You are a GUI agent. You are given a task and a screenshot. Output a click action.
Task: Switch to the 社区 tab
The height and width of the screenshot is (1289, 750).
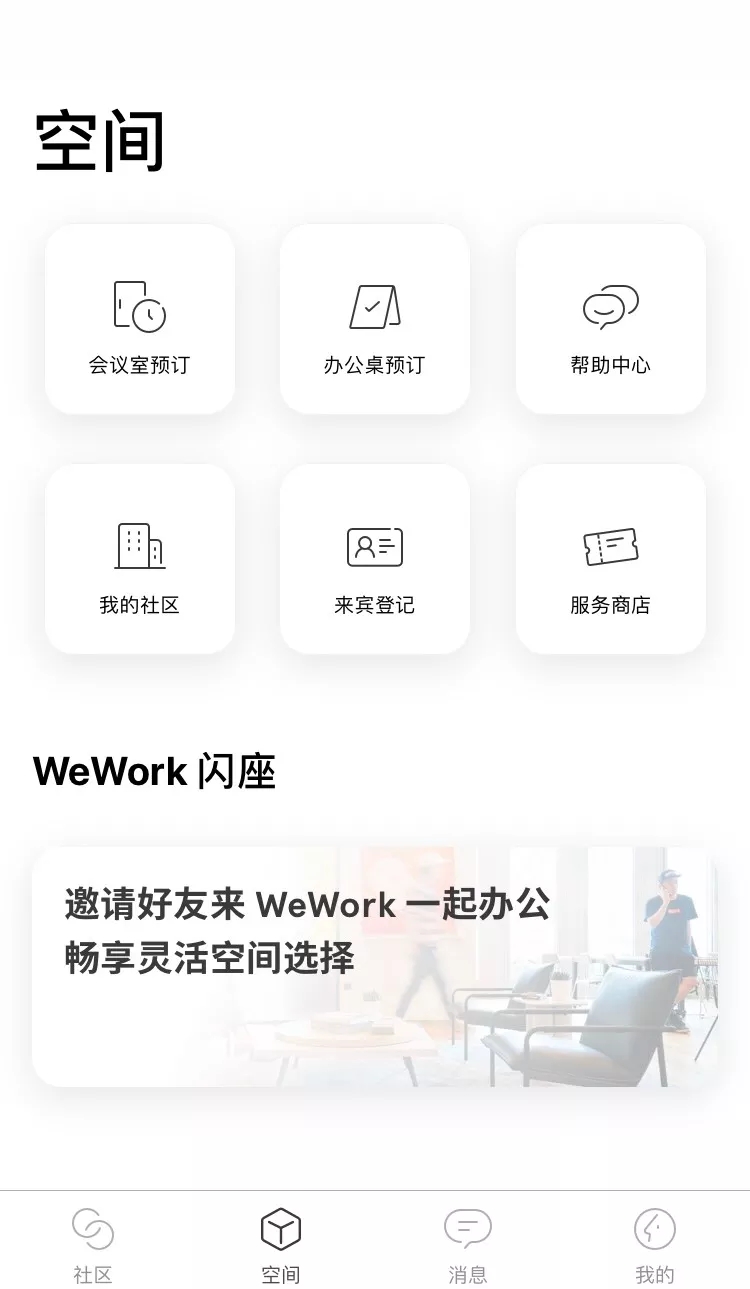point(93,1244)
